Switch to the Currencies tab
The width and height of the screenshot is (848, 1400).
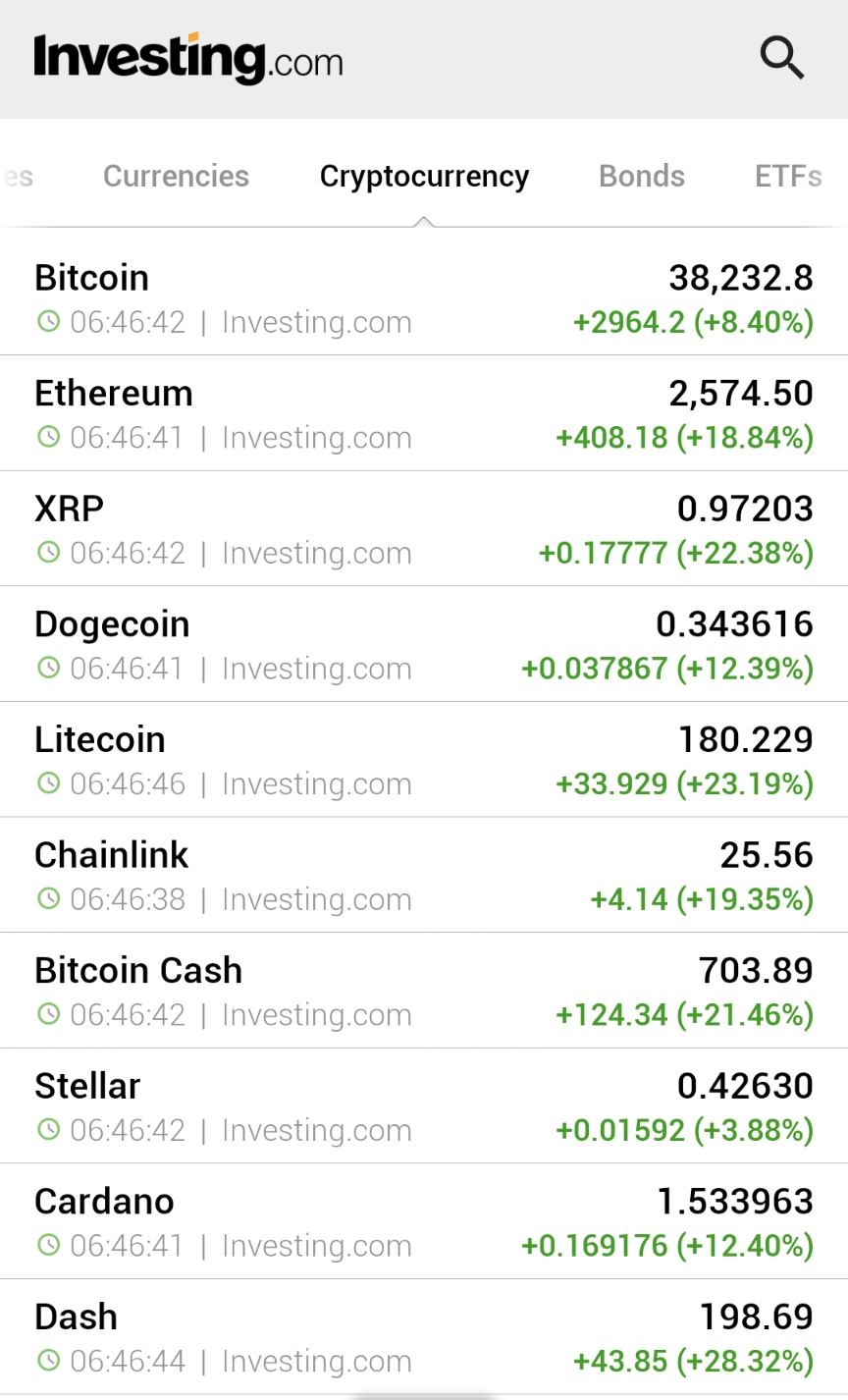pyautogui.click(x=176, y=176)
